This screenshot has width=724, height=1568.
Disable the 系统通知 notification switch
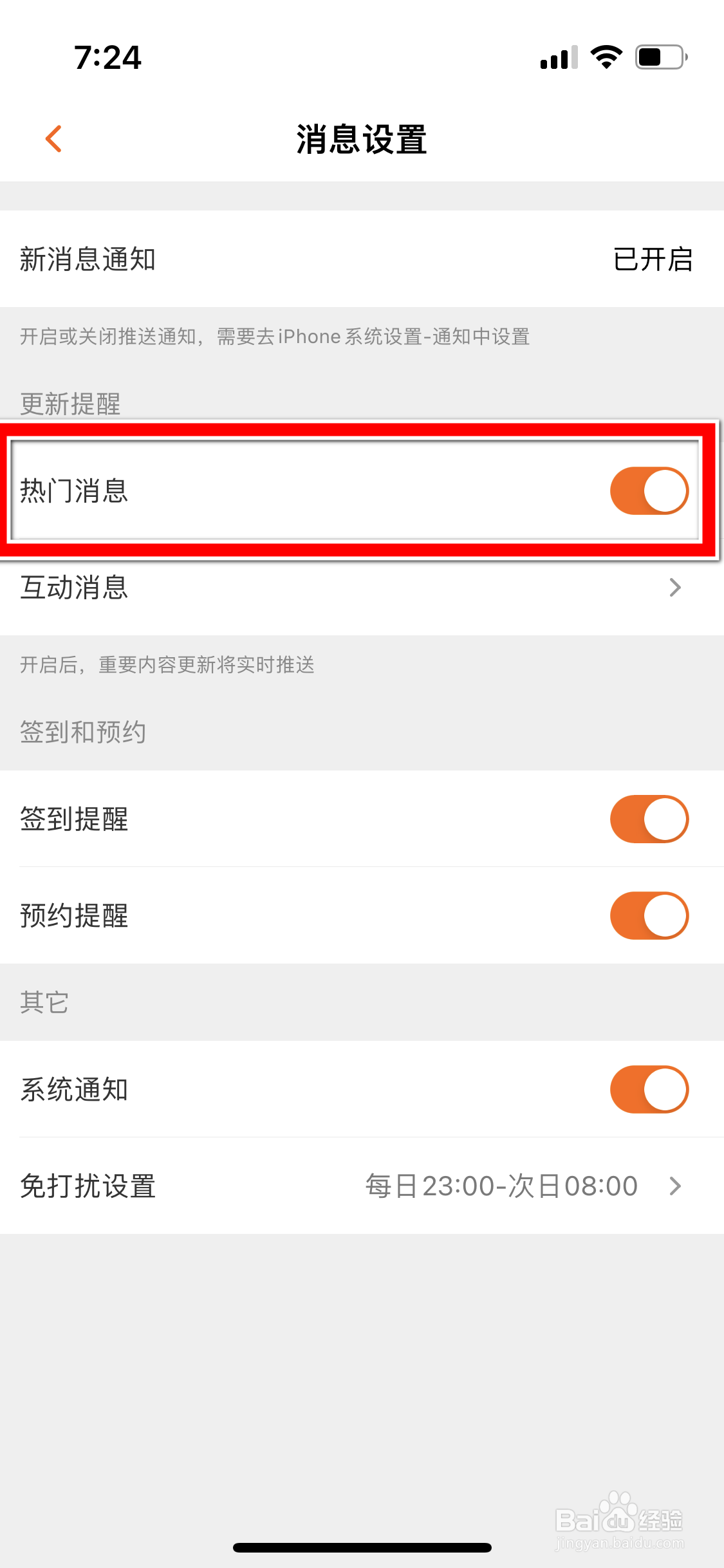click(x=648, y=1088)
